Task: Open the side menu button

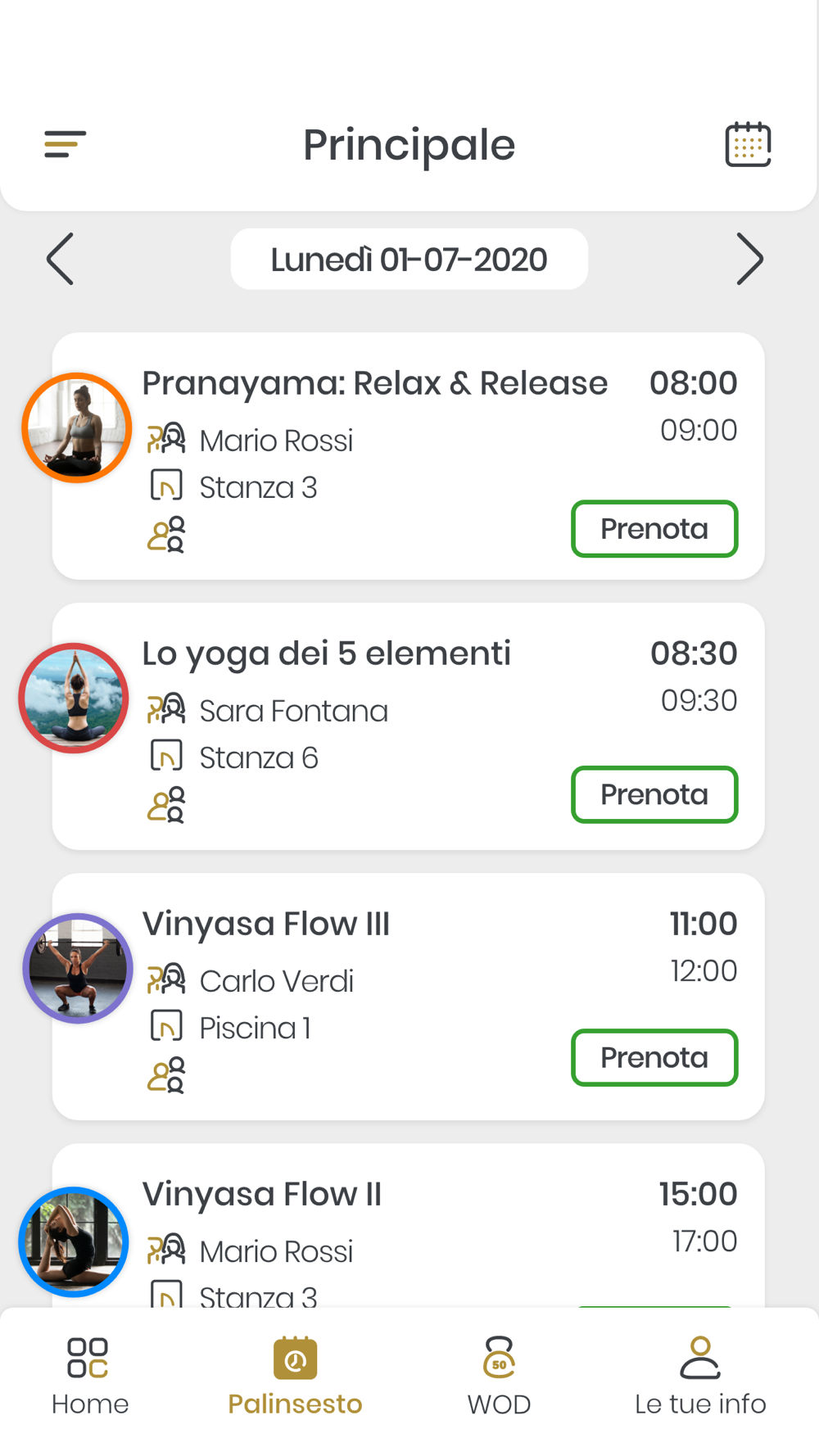Action: pos(66,144)
